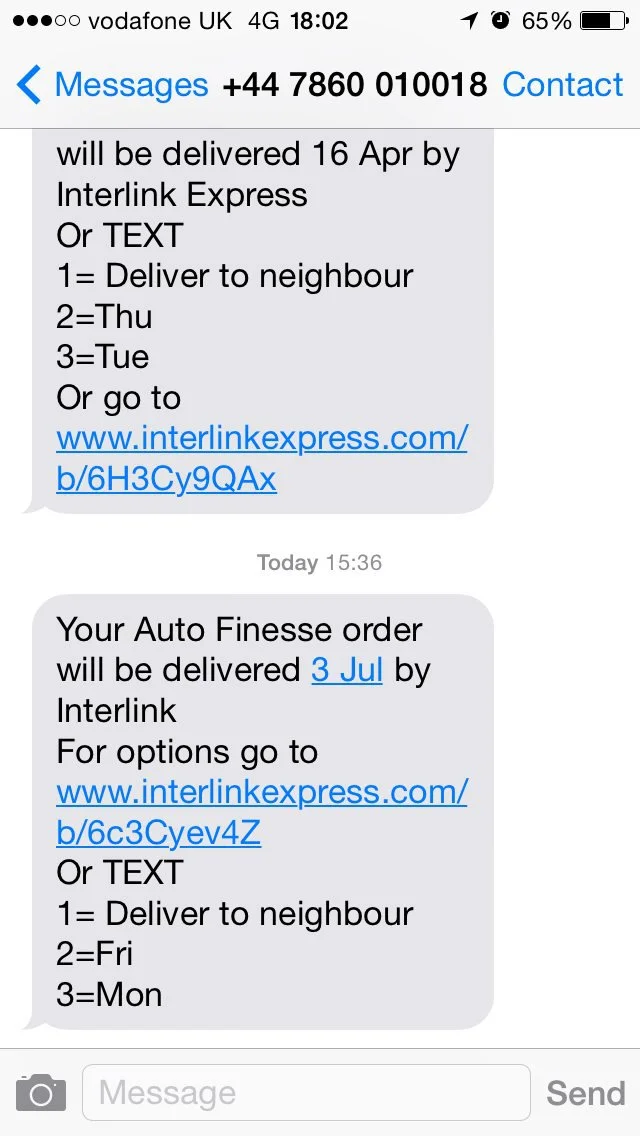Go back to Messages list
Image resolution: width=640 pixels, height=1136 pixels.
pos(112,85)
